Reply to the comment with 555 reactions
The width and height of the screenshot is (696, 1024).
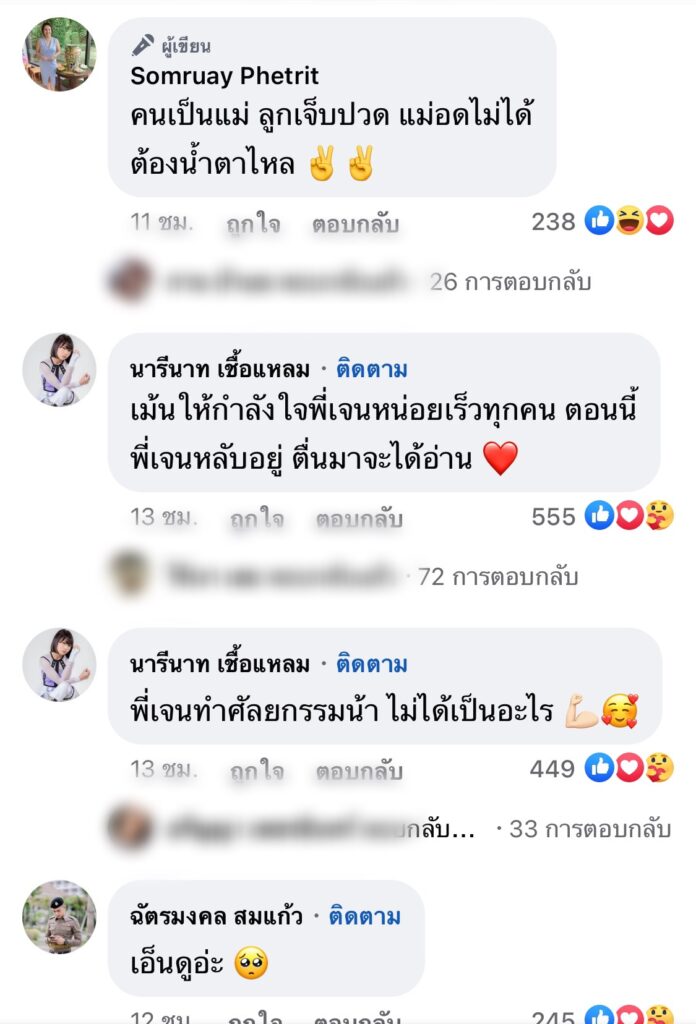coord(358,518)
